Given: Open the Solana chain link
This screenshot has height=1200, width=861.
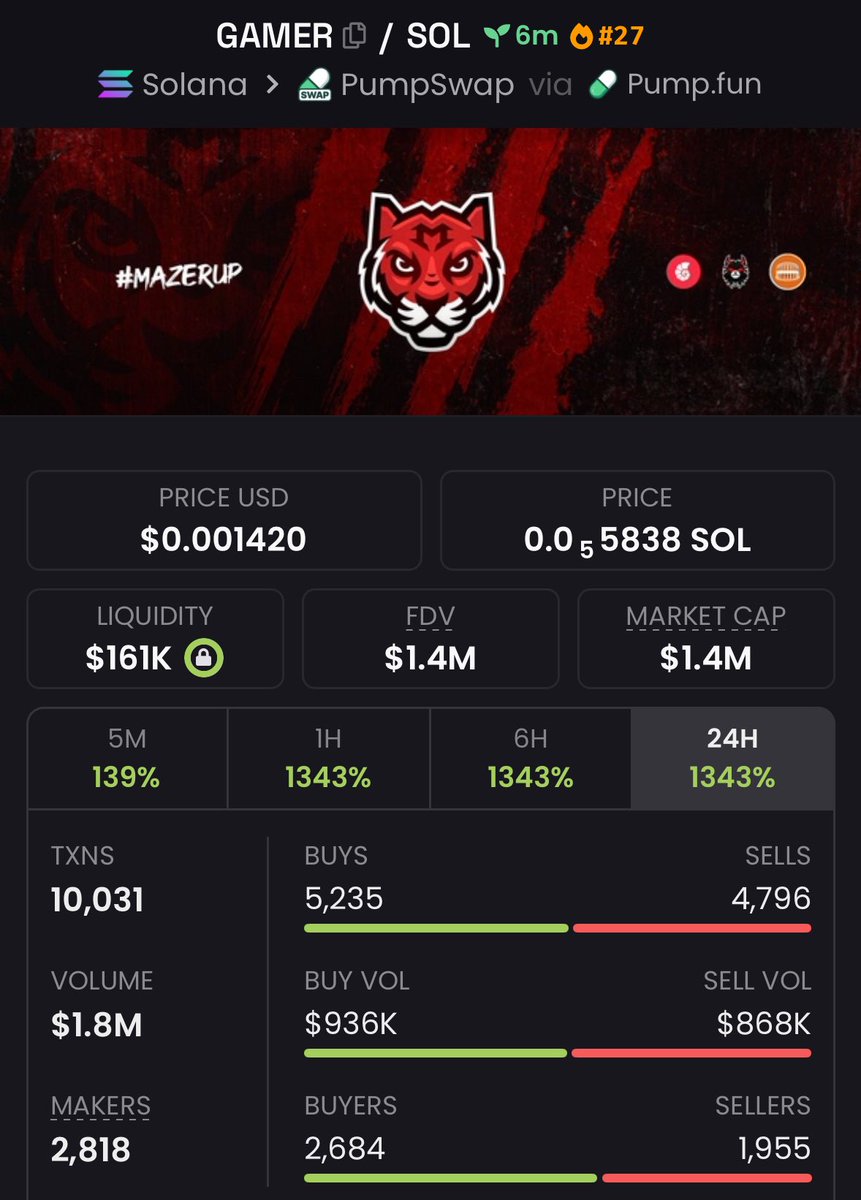Looking at the screenshot, I should (173, 84).
